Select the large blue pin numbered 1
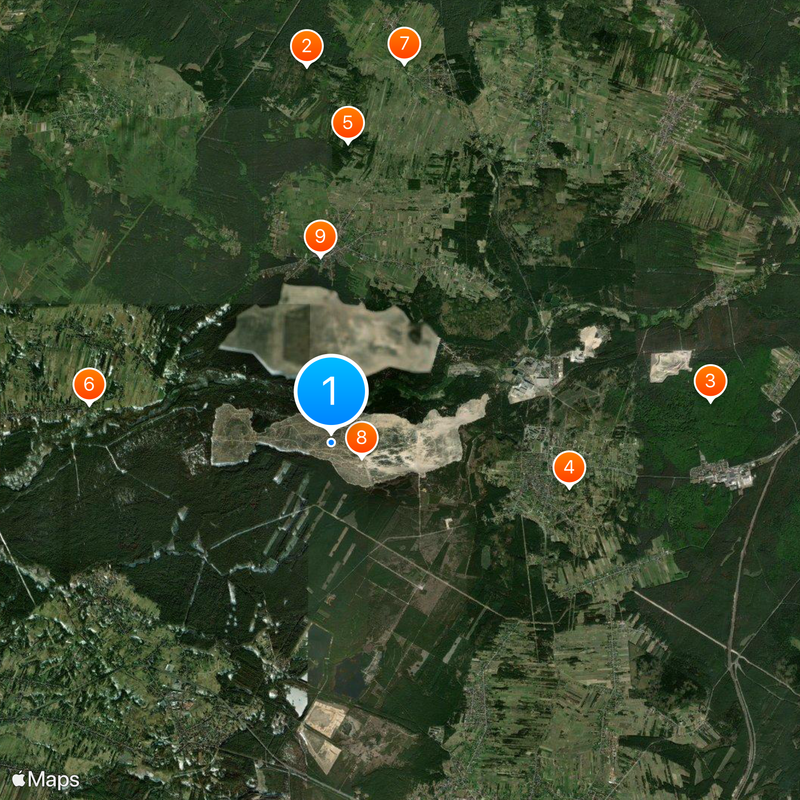800x800 pixels. coord(332,391)
